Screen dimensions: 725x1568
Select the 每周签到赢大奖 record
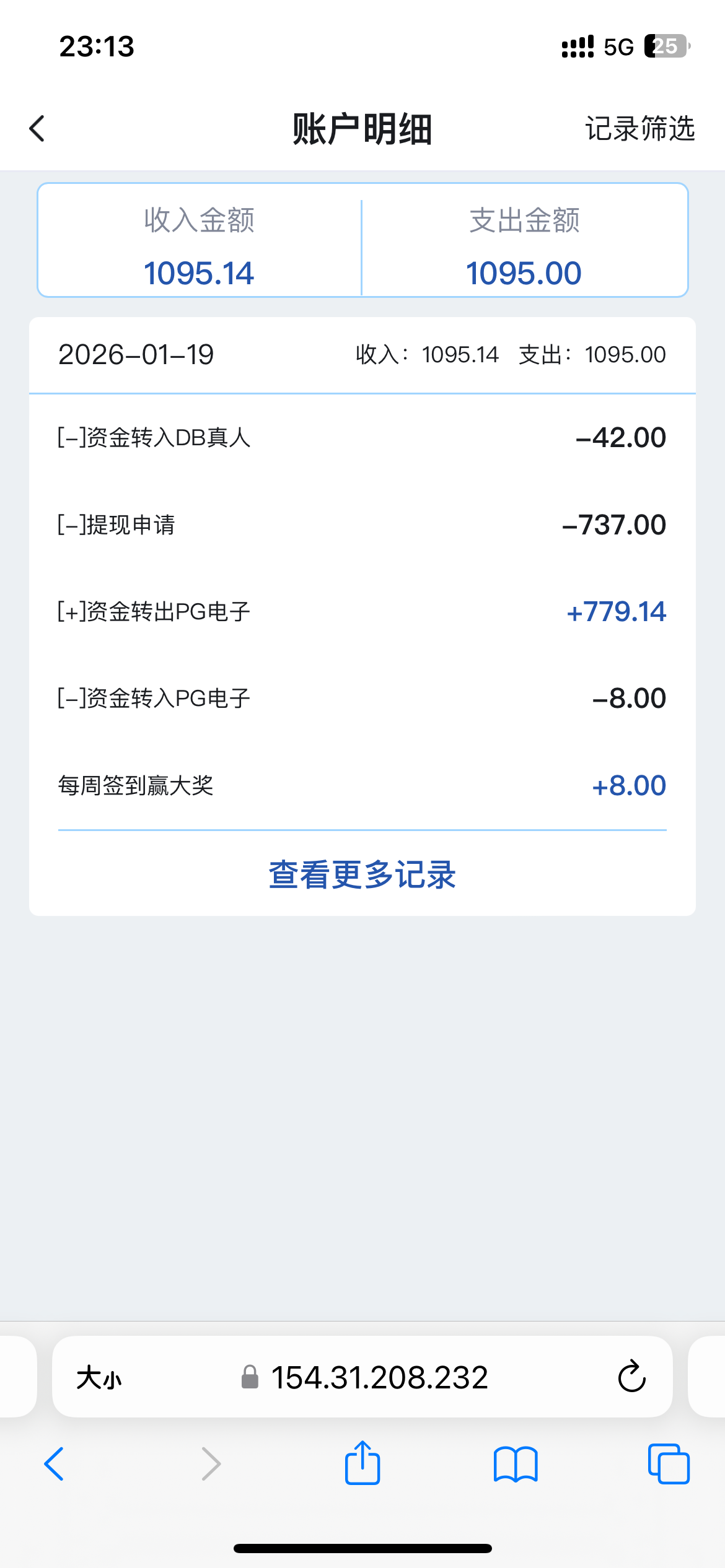click(x=361, y=785)
